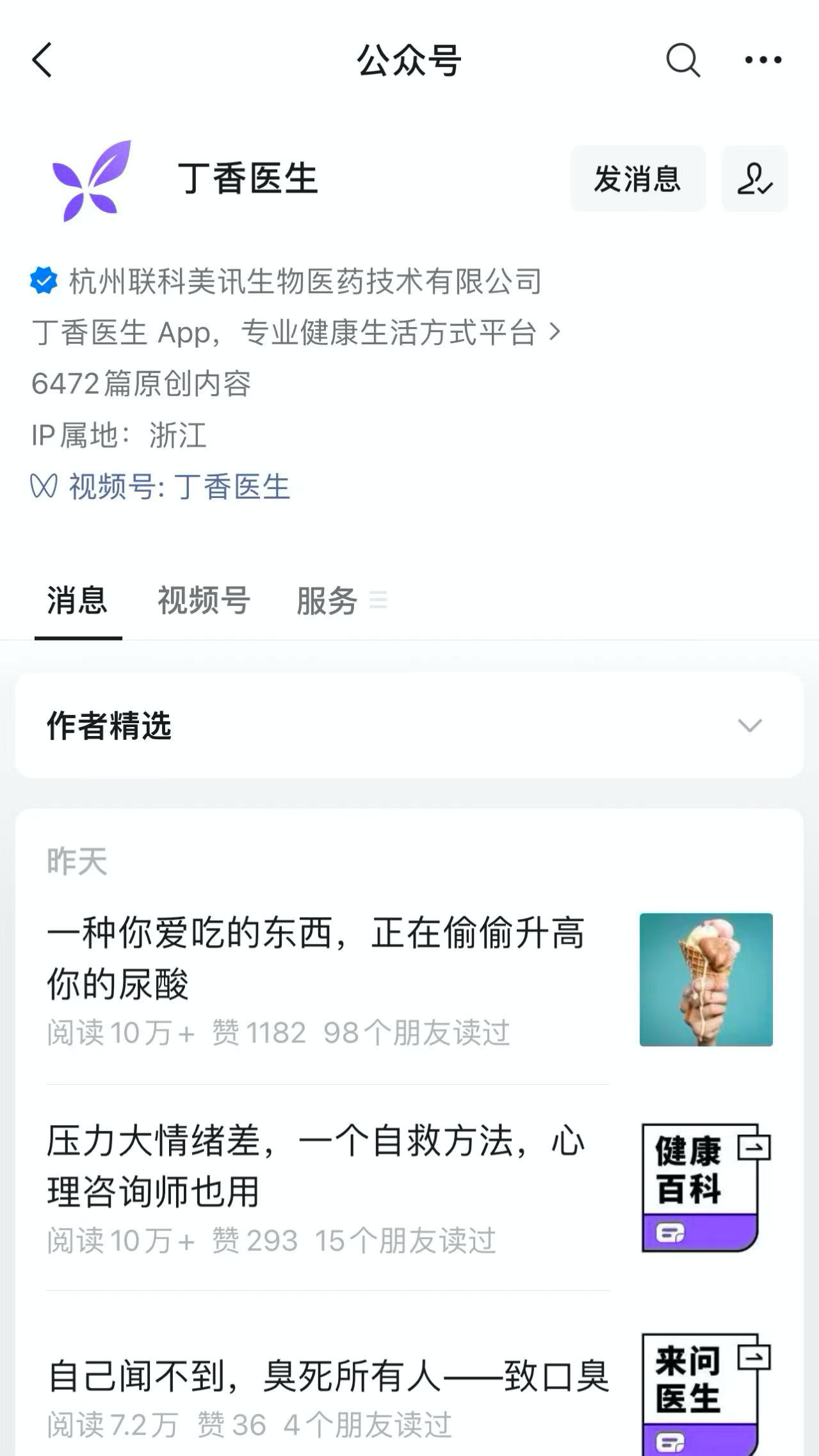Screen dimensions: 819x1456
Task: Tap the 发消息 button
Action: tap(637, 179)
